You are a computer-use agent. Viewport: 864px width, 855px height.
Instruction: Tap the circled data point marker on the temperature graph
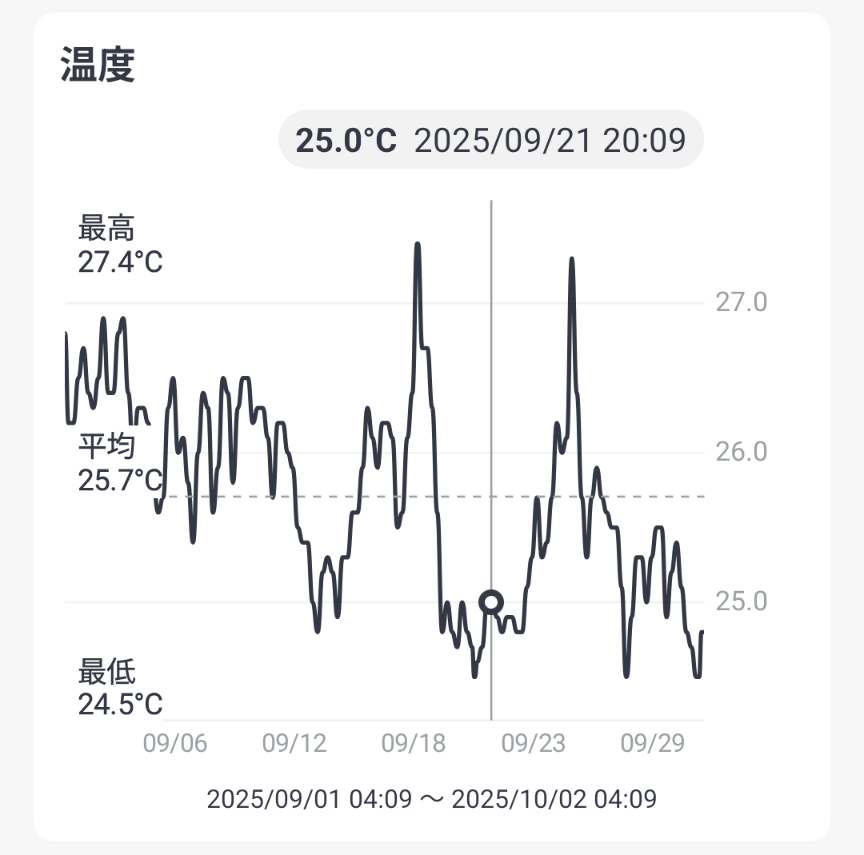click(x=491, y=601)
